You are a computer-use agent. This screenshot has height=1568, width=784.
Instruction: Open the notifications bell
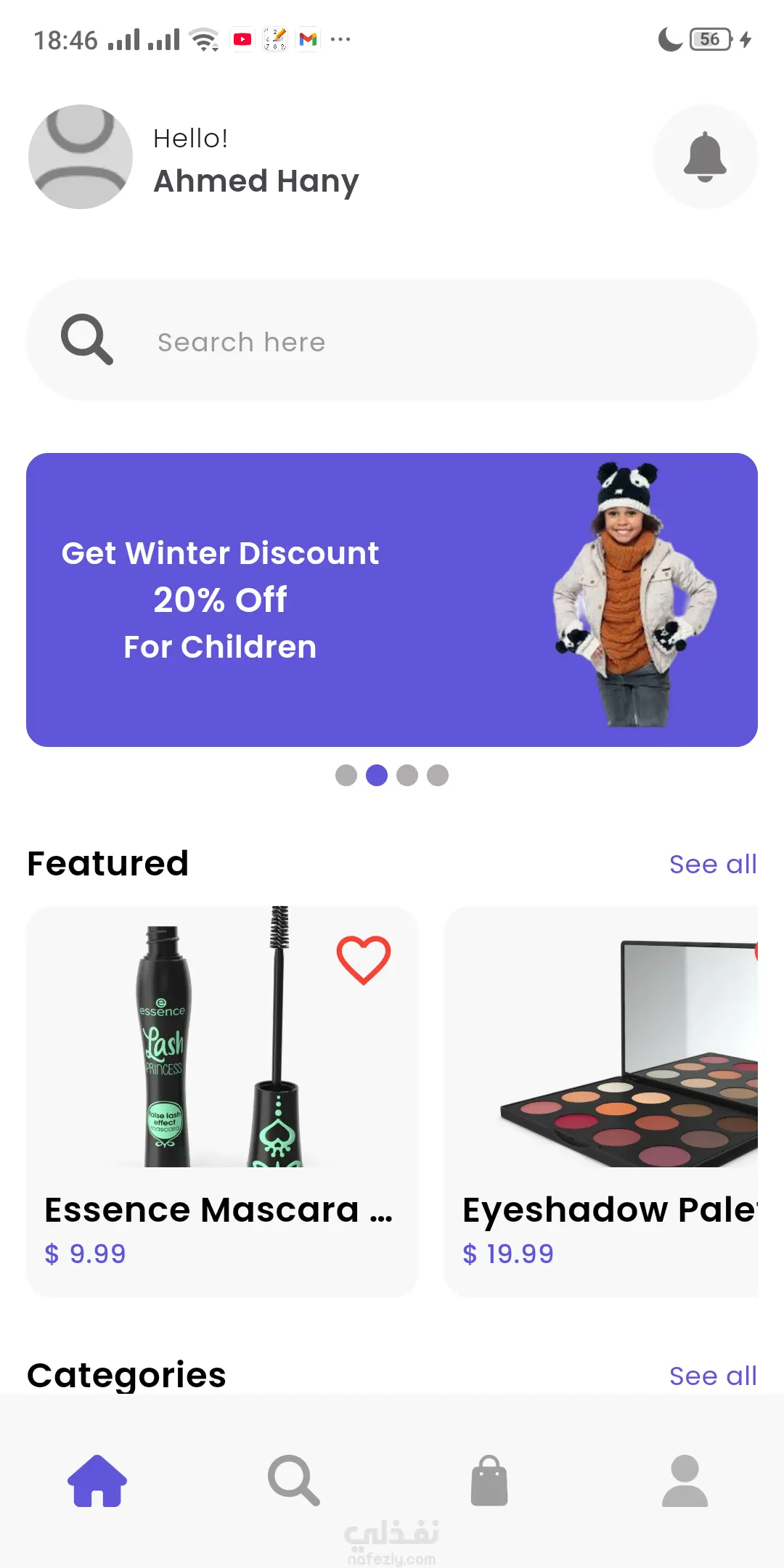pos(705,157)
